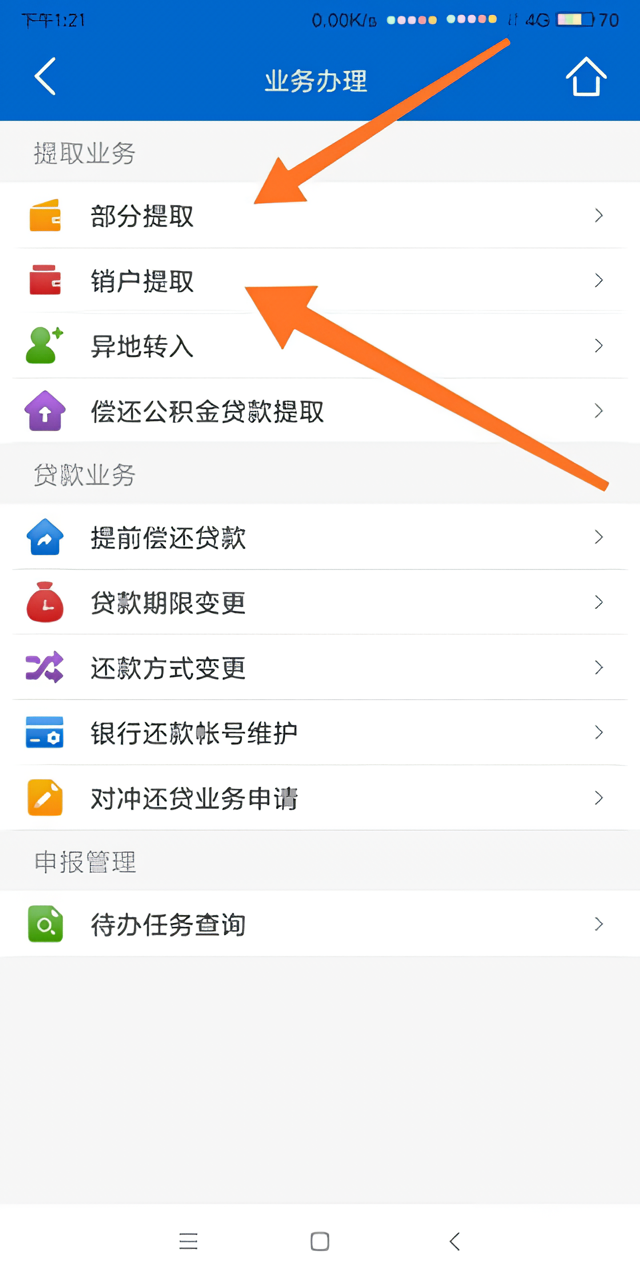
Task: Open 还款方式变更
Action: tap(168, 668)
